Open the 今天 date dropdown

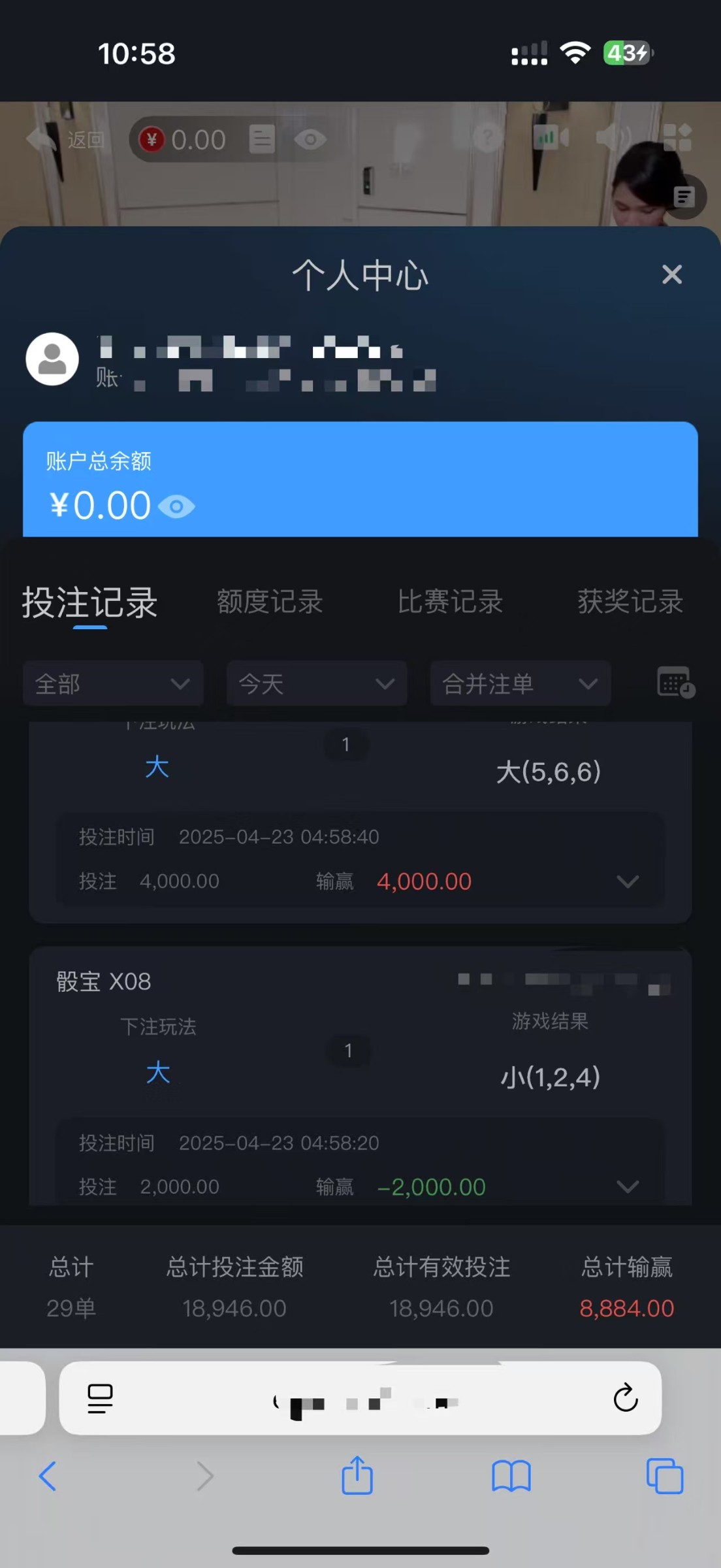317,684
